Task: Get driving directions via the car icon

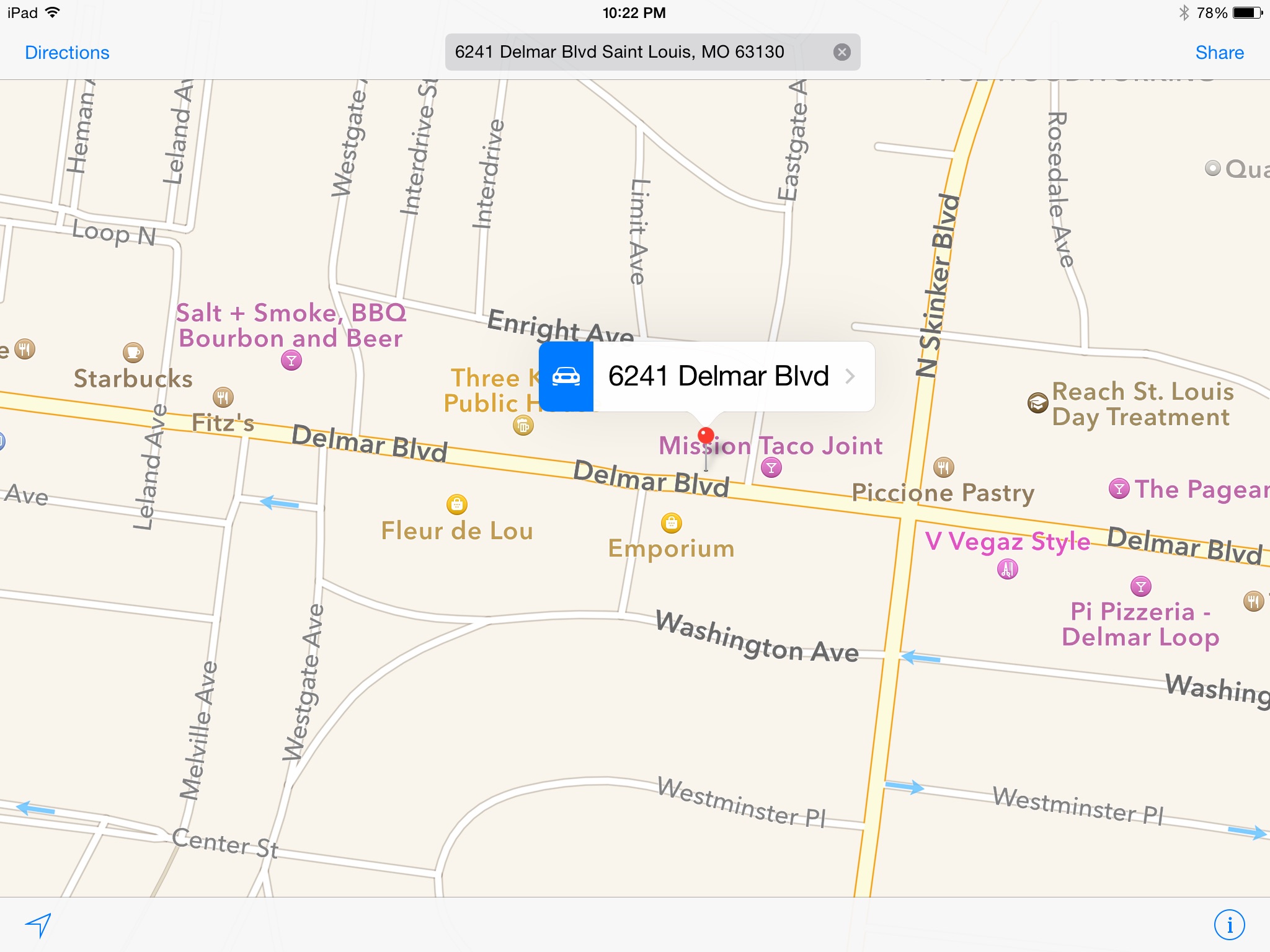Action: coord(566,376)
